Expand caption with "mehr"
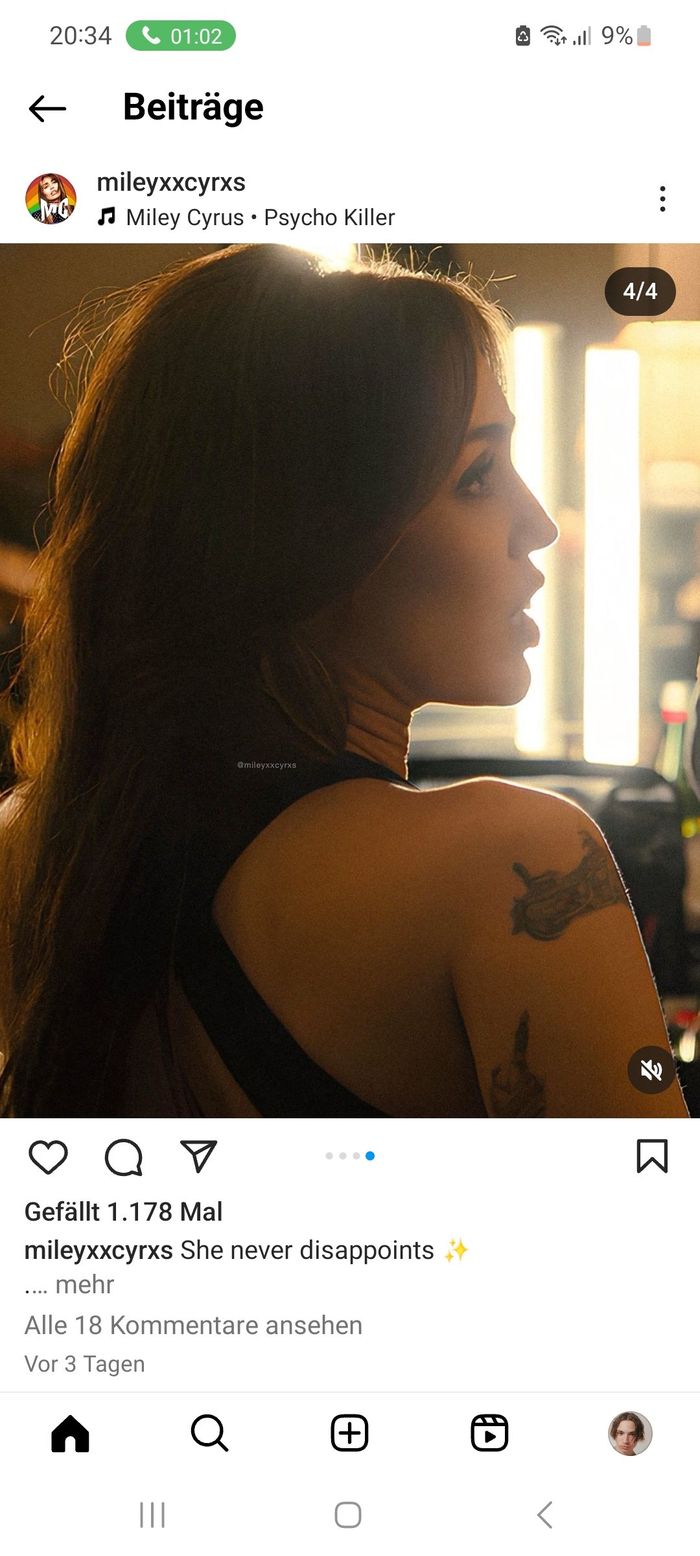Image resolution: width=700 pixels, height=1556 pixels. [x=84, y=1284]
